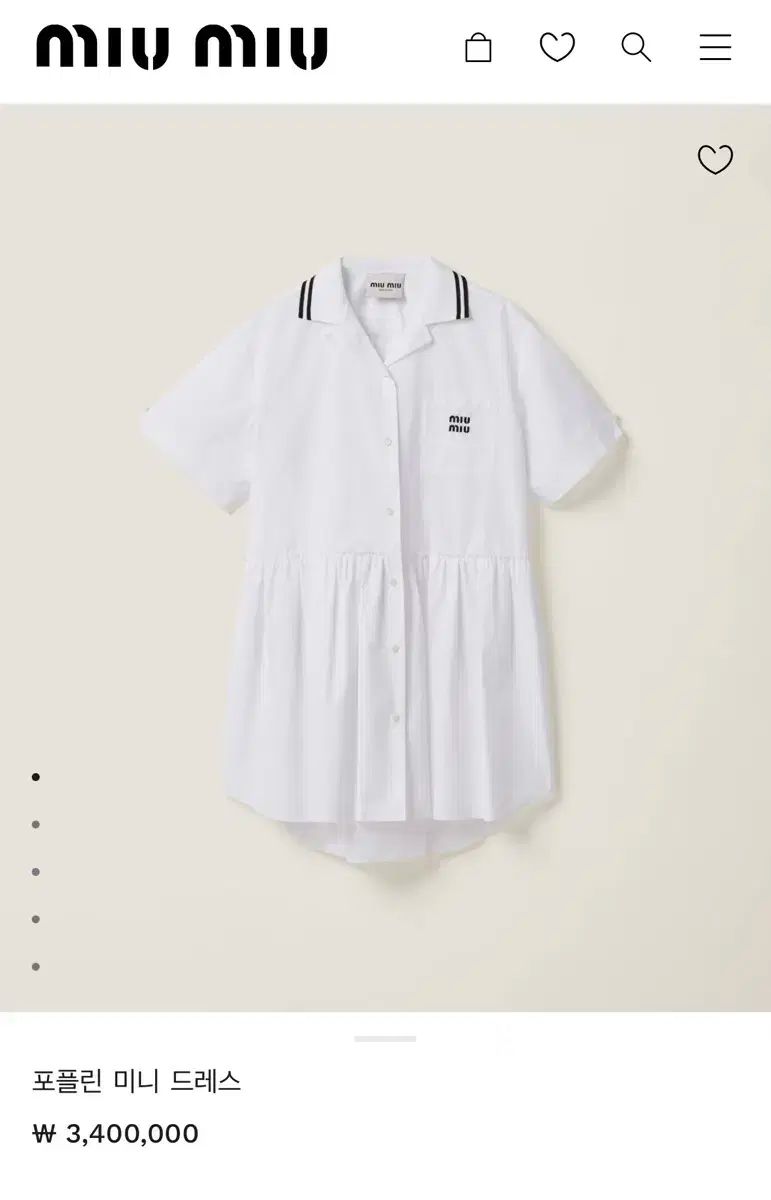The width and height of the screenshot is (771, 1200).
Task: Open the shopping bag
Action: (478, 47)
